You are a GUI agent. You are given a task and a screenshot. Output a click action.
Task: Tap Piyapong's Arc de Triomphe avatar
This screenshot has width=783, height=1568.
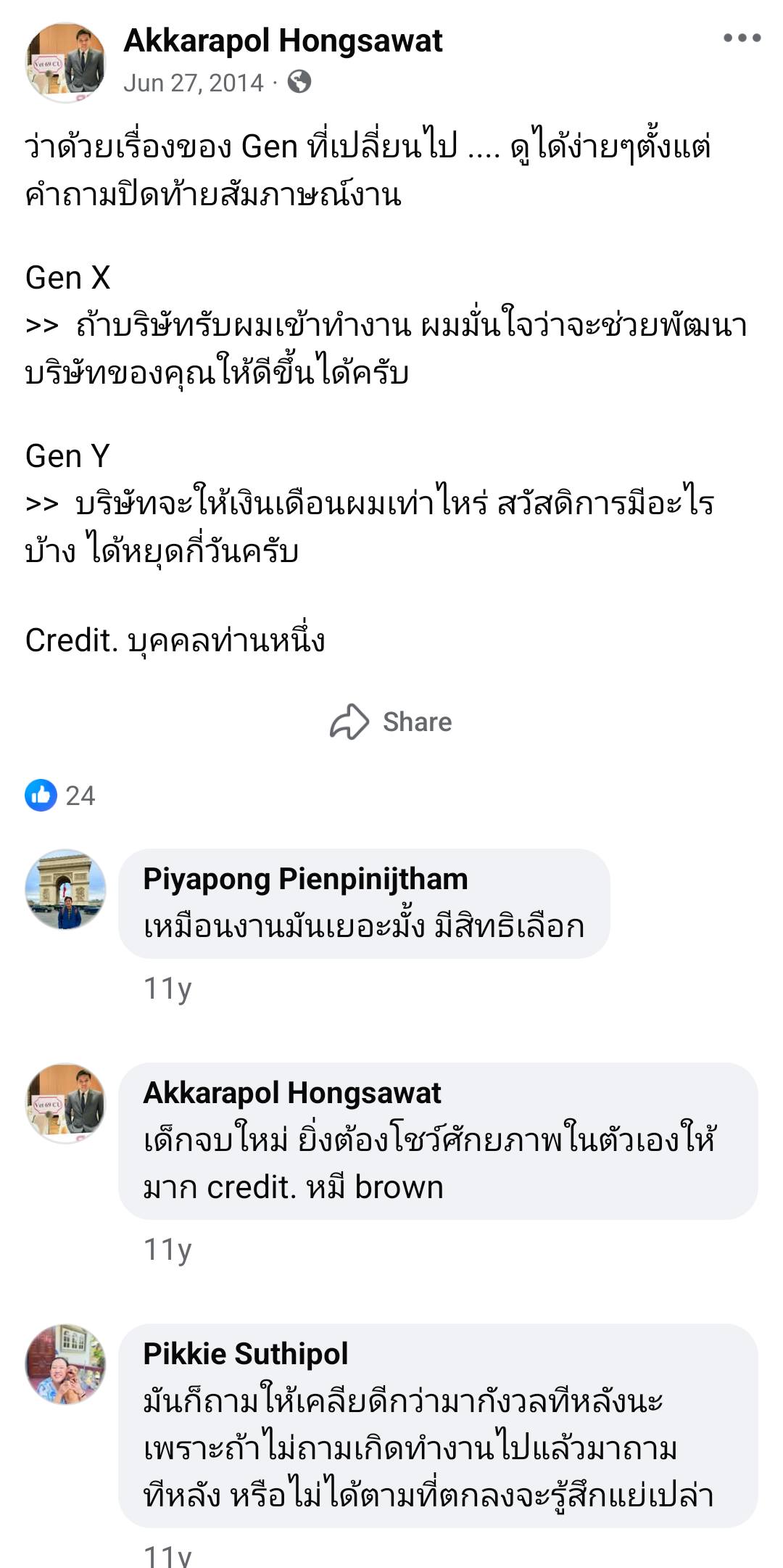65,889
